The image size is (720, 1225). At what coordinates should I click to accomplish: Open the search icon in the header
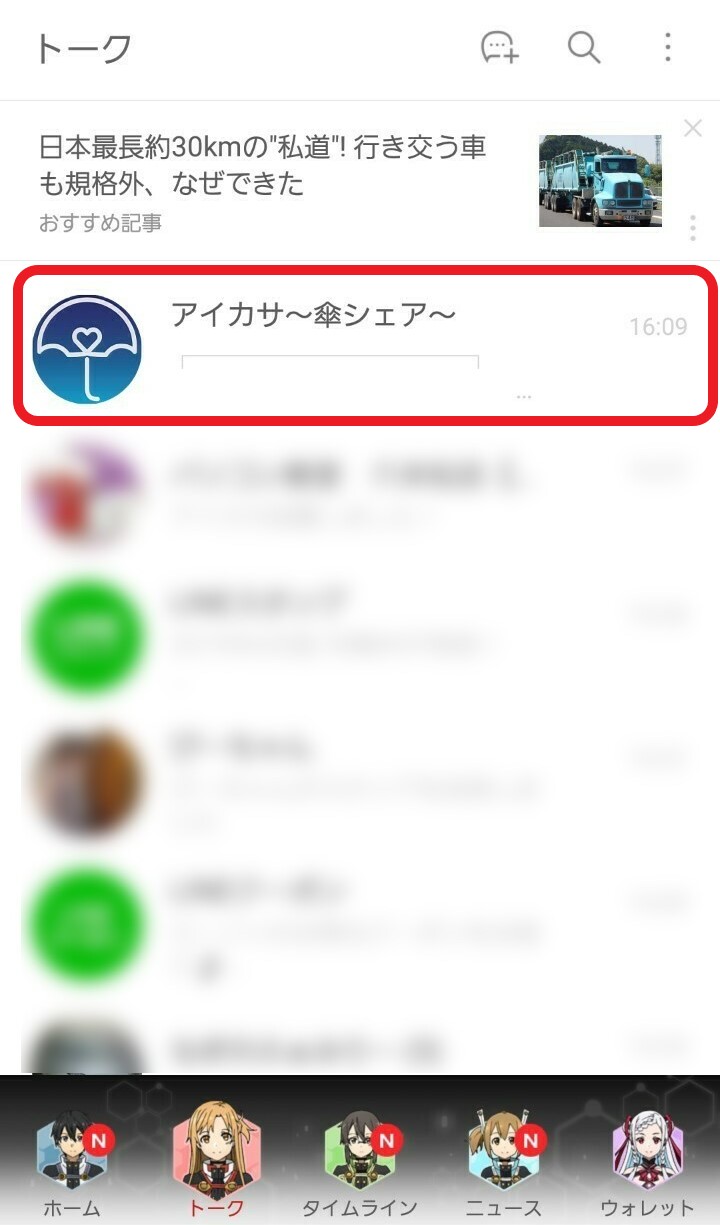coord(584,47)
